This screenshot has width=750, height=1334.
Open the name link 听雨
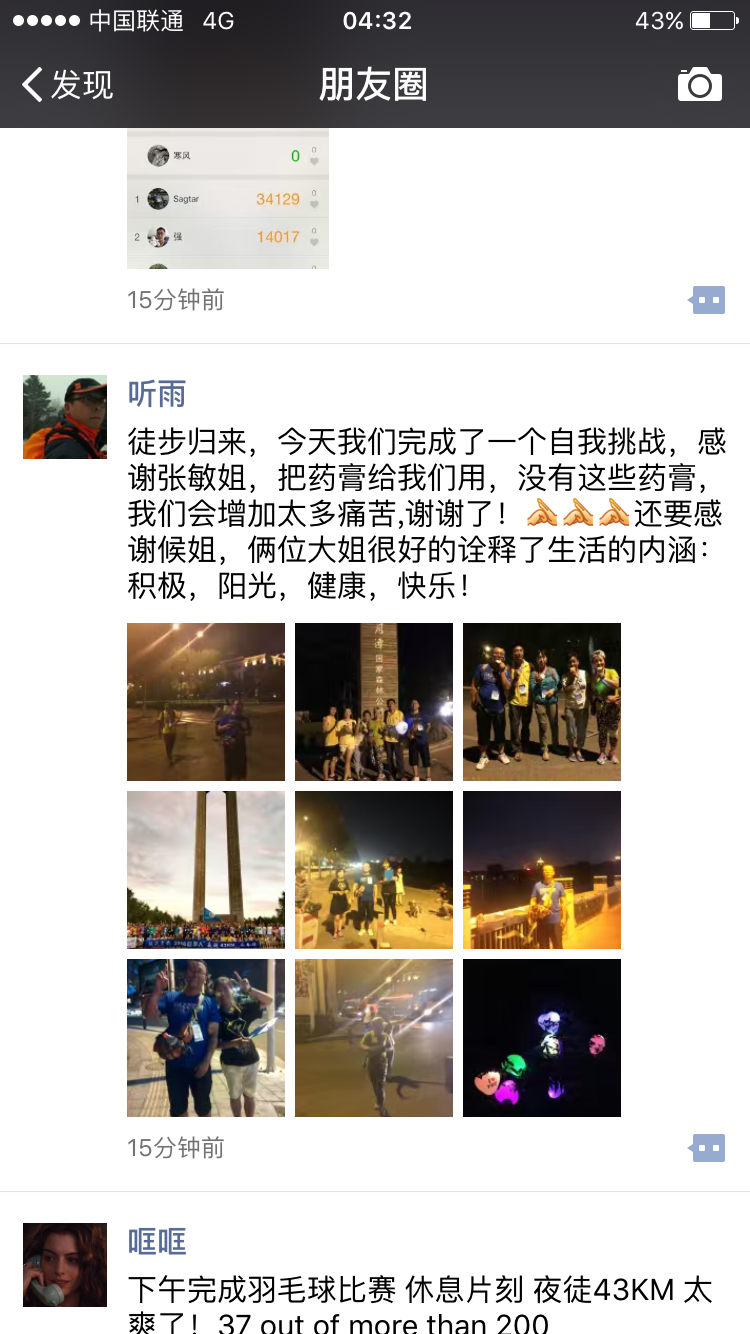[157, 393]
